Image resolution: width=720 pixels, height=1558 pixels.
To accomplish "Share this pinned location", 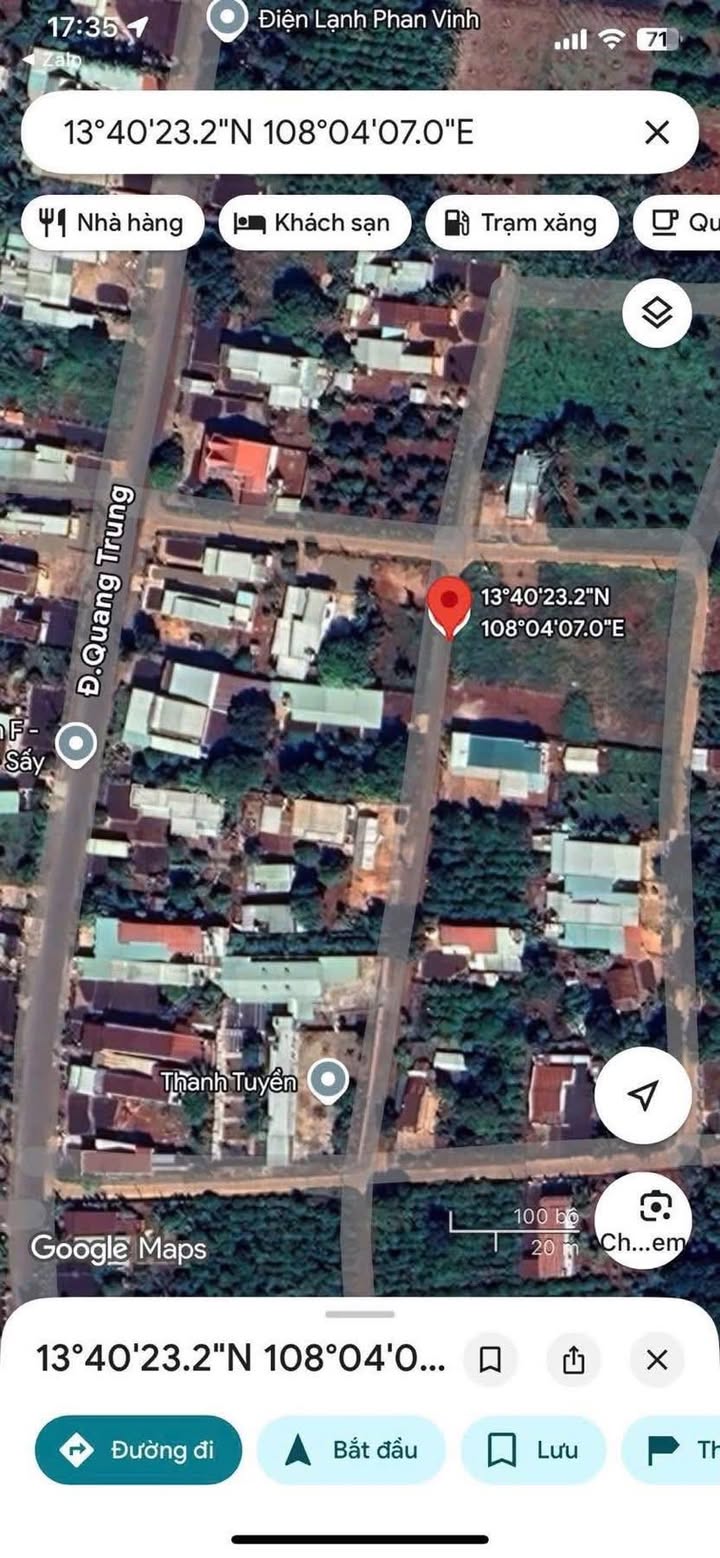I will pyautogui.click(x=573, y=1360).
